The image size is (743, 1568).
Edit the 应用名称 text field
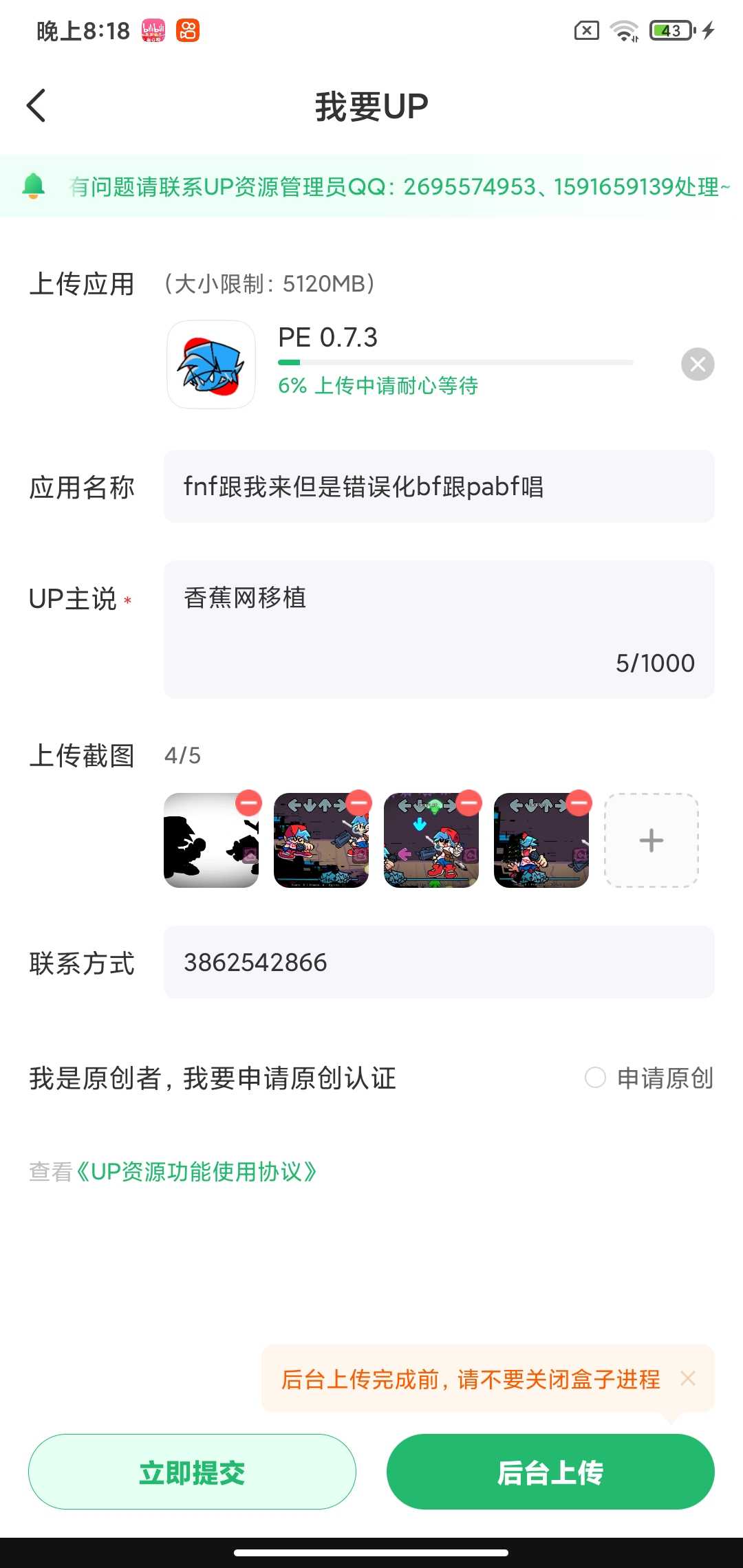(x=438, y=487)
